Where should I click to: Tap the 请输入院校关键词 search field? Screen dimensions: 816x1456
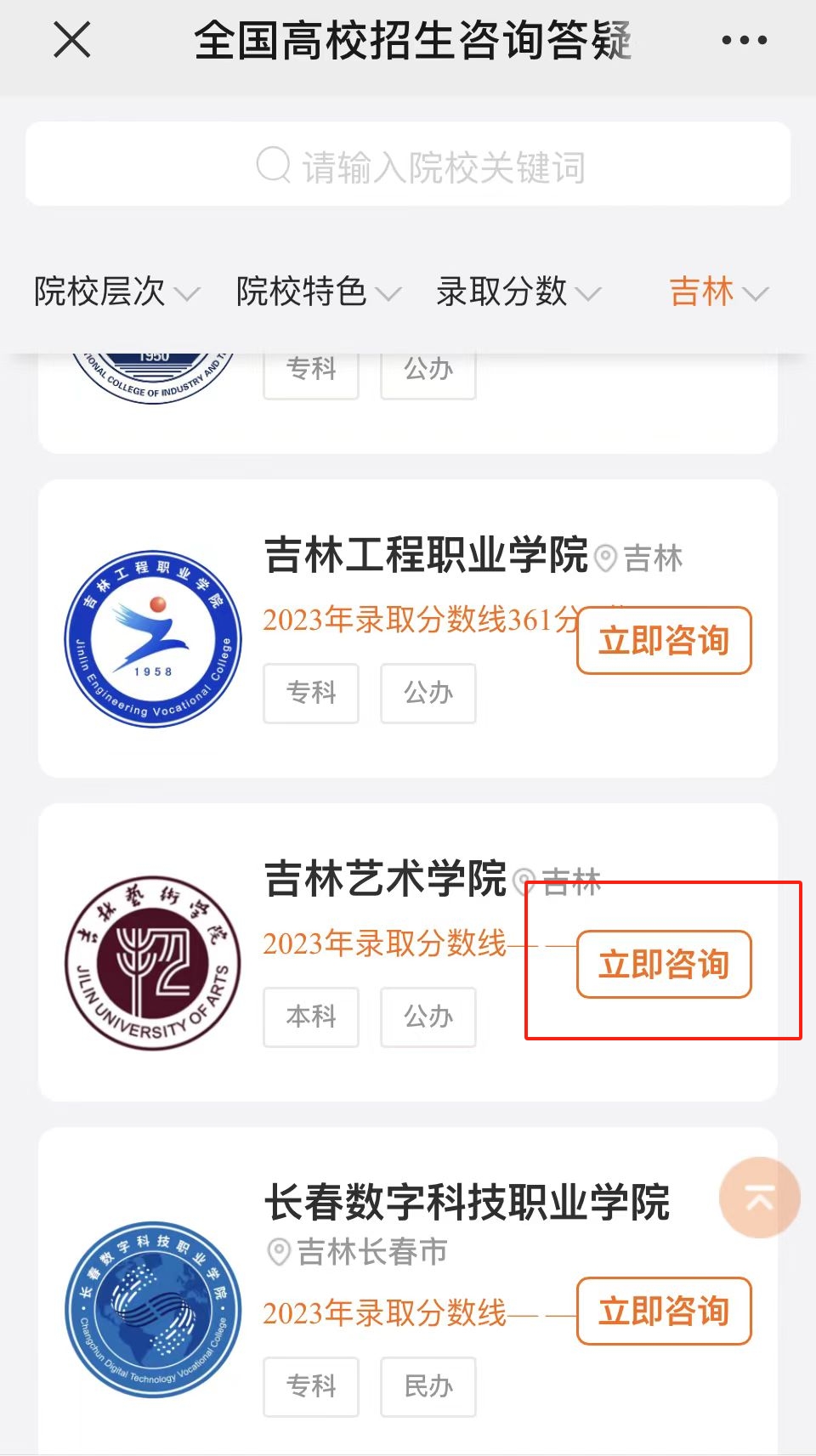[408, 164]
